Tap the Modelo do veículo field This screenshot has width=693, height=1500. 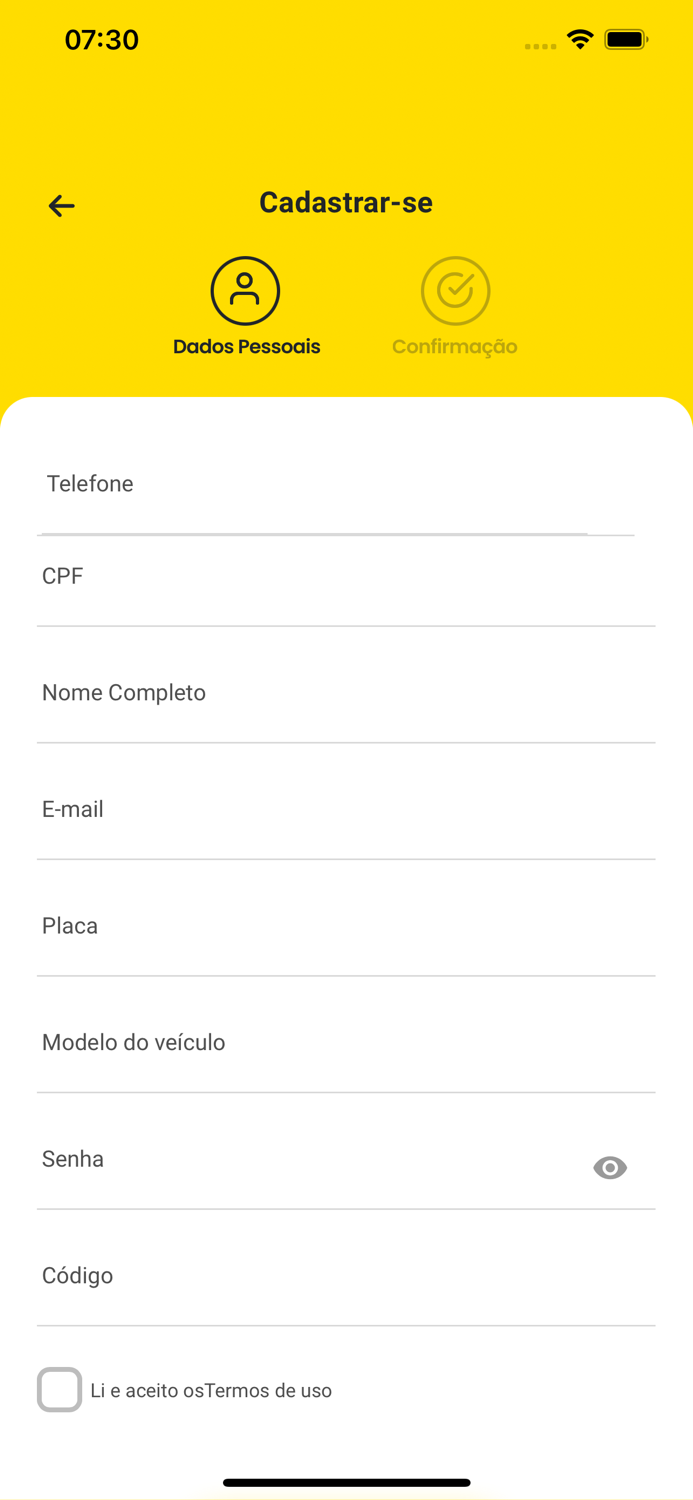[345, 1043]
